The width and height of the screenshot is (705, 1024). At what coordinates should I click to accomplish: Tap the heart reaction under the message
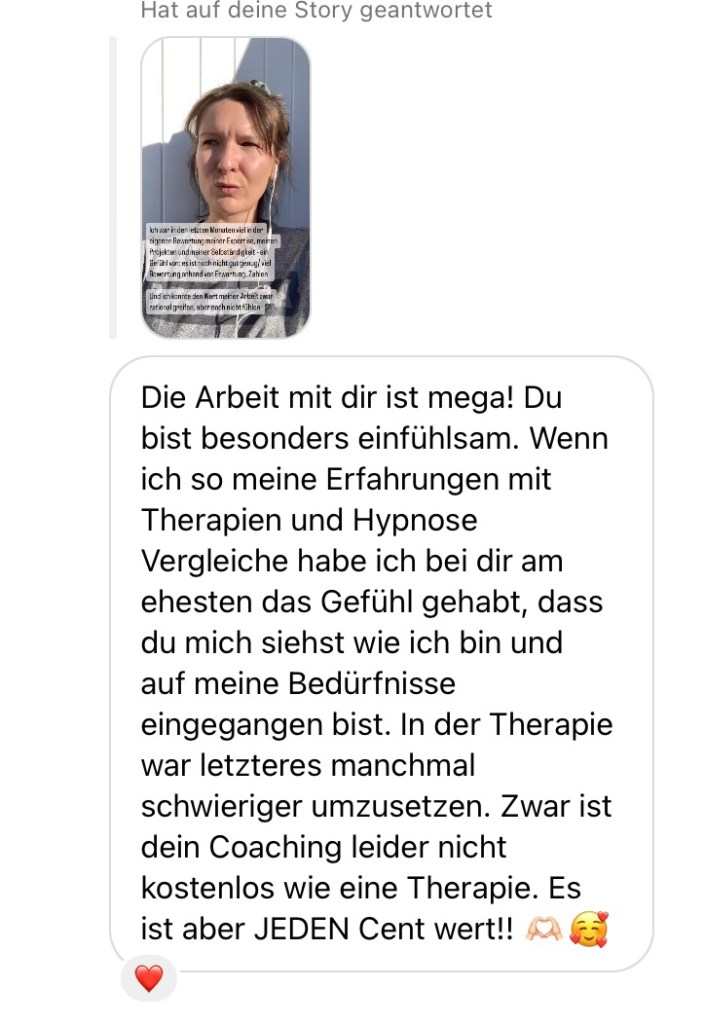[x=148, y=979]
